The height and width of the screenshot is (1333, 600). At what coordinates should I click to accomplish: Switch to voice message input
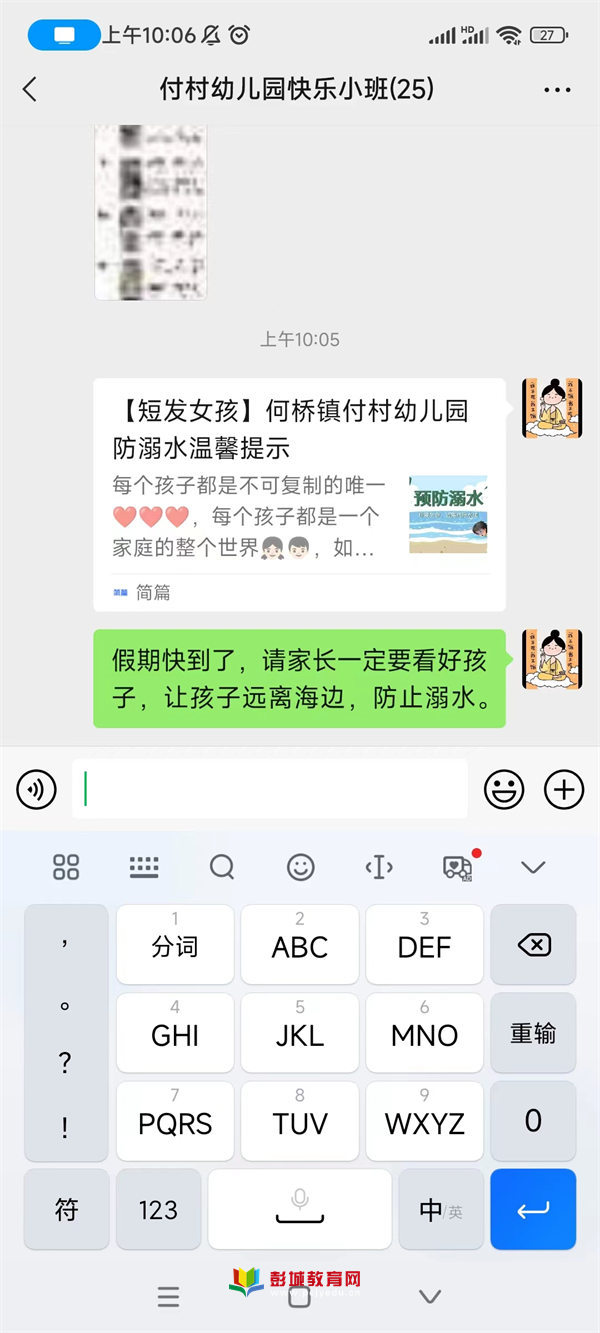[x=36, y=790]
